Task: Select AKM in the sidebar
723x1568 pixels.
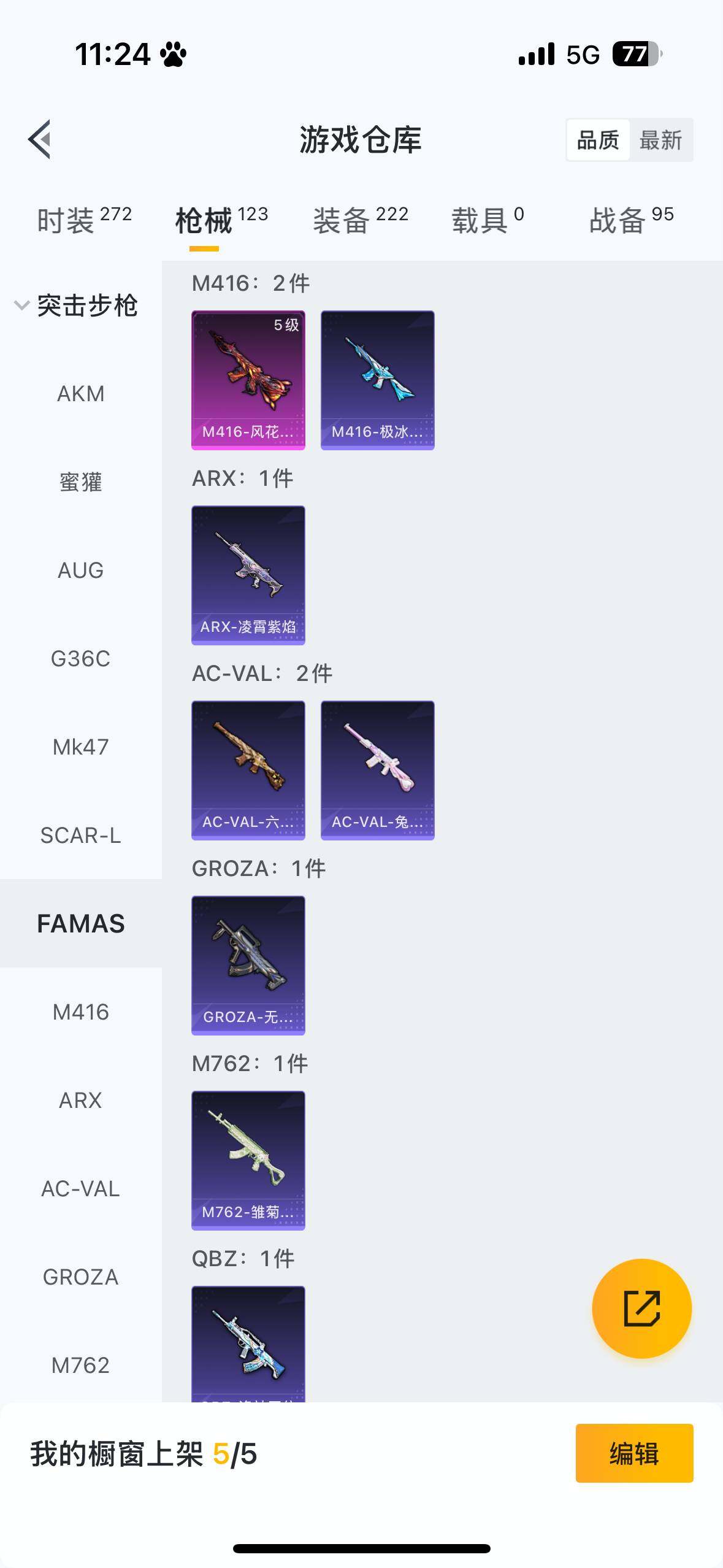Action: (80, 393)
